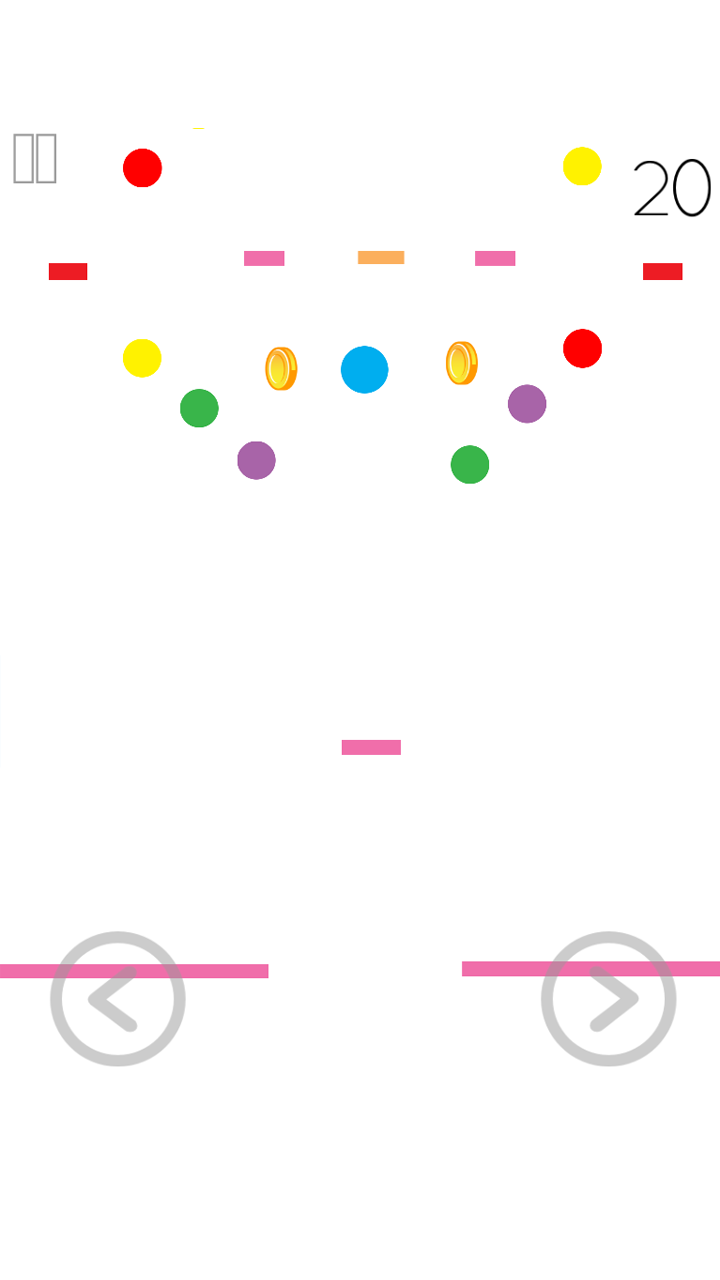Tap the long pink bar on the left
Screen dimensions: 720x1280
[x=135, y=969]
